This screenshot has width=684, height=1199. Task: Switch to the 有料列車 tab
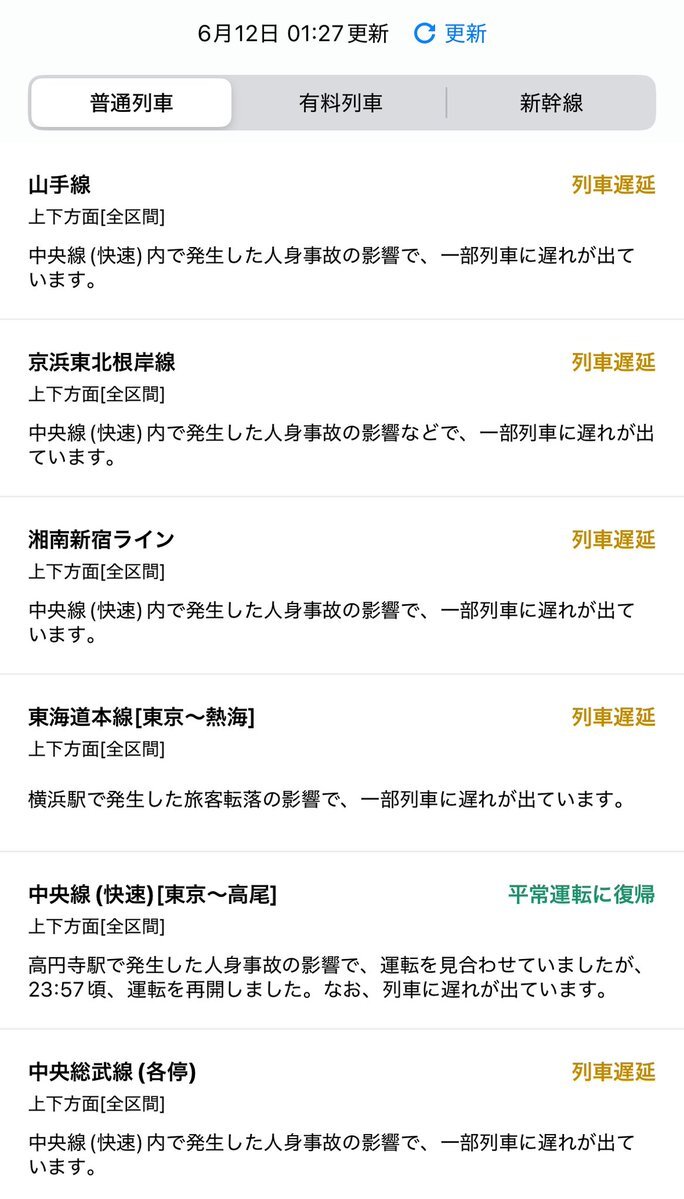[340, 102]
